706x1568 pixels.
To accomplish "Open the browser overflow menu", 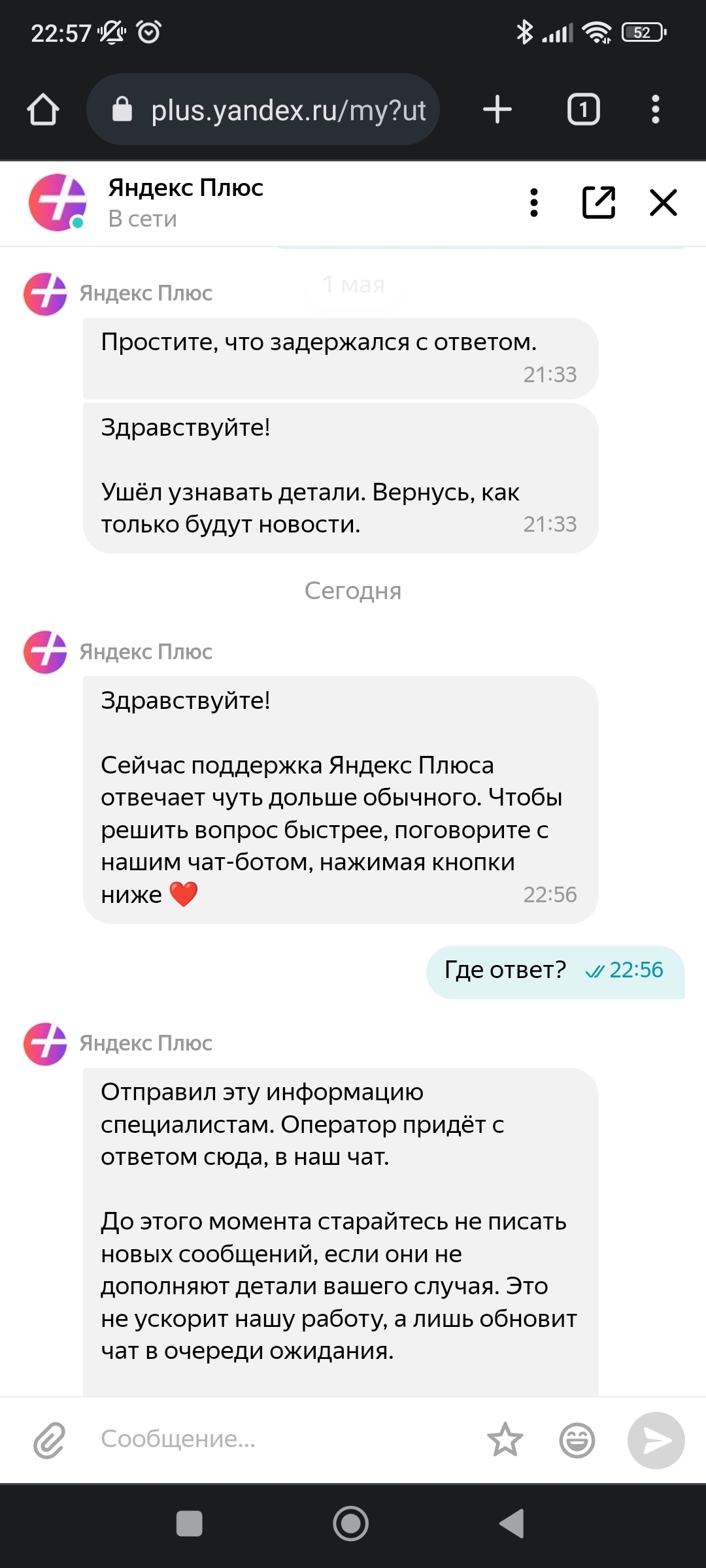I will coord(656,109).
